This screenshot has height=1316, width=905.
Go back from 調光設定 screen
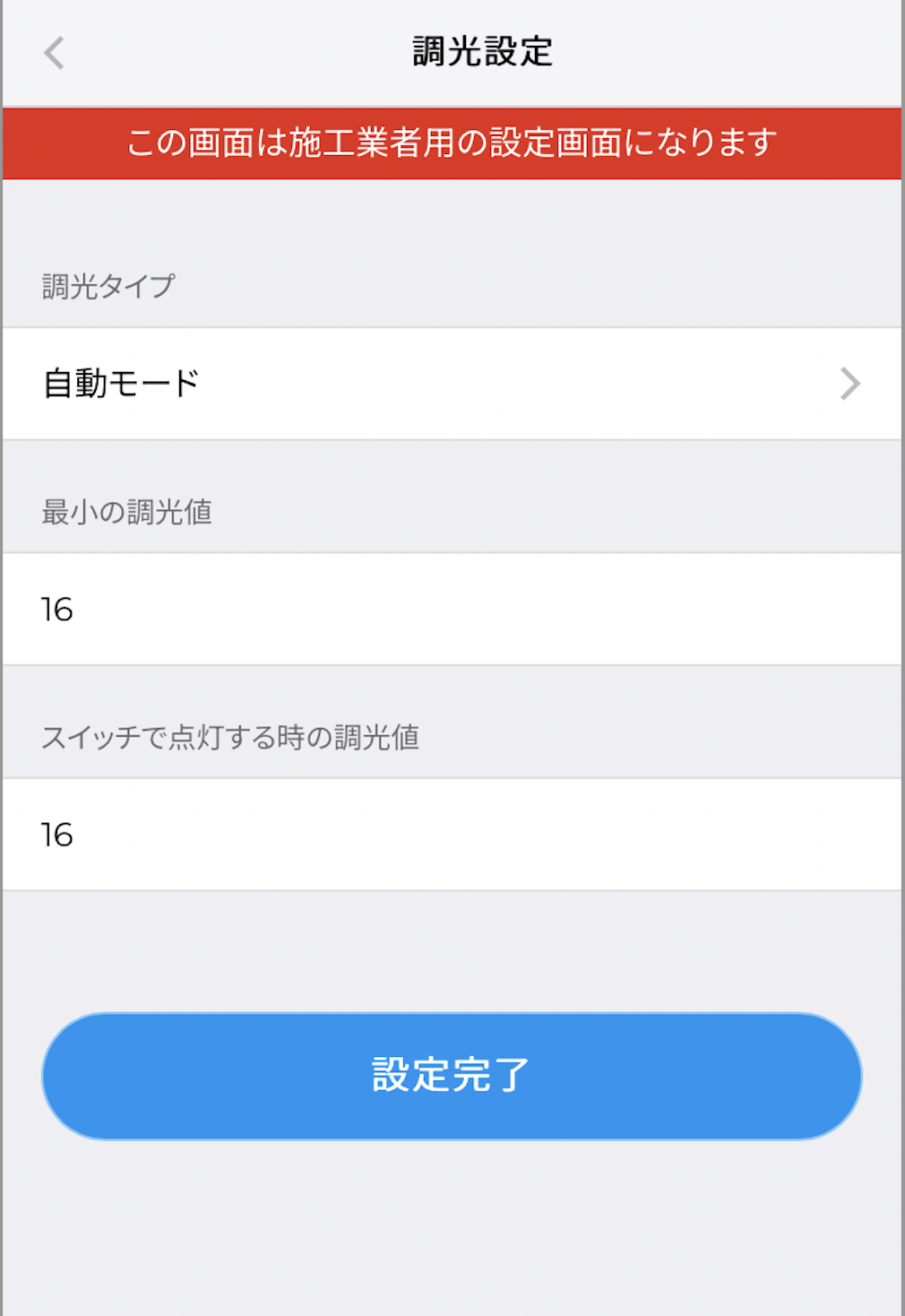(55, 53)
